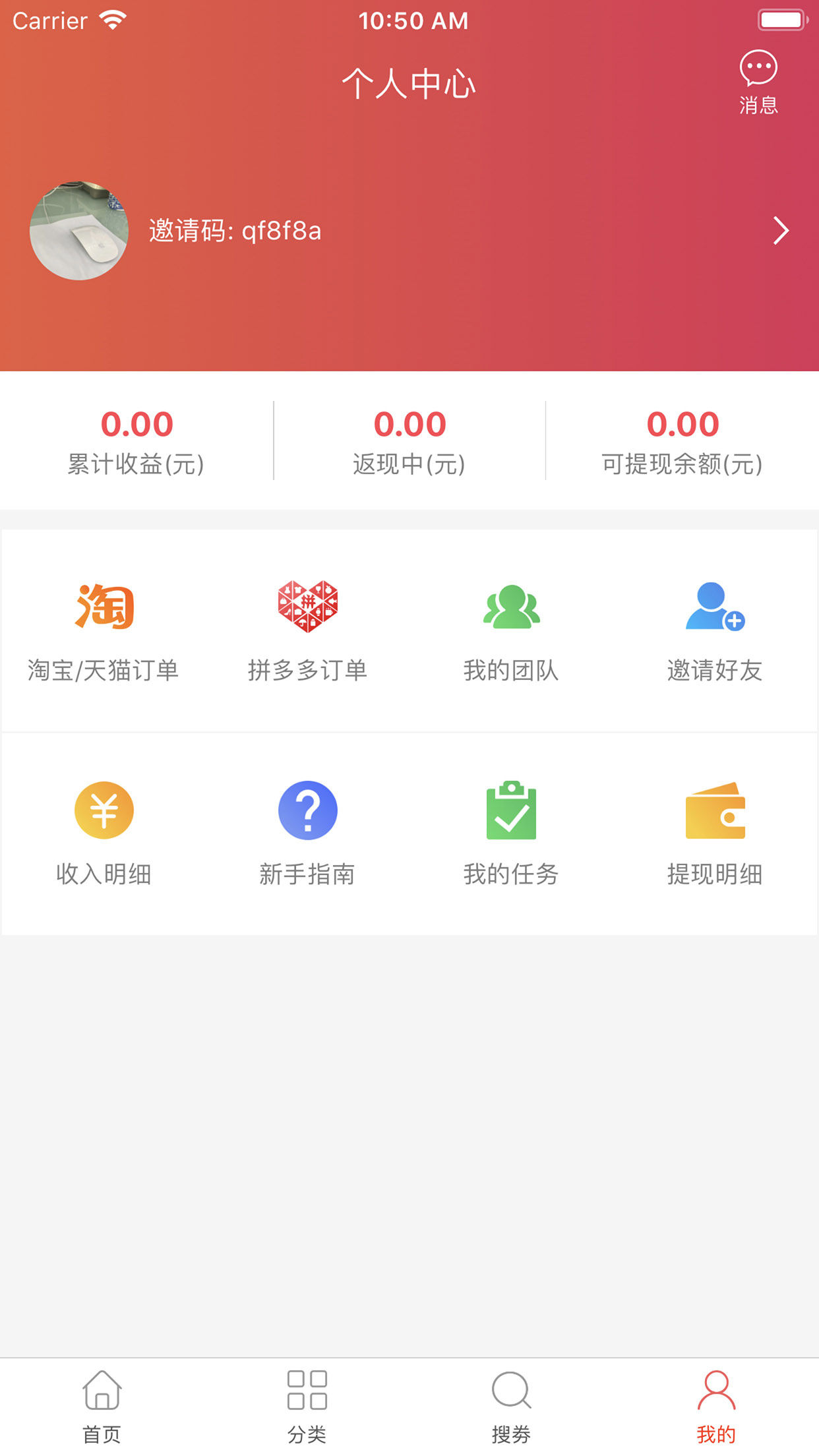View 拼多多订单 orders

307,631
